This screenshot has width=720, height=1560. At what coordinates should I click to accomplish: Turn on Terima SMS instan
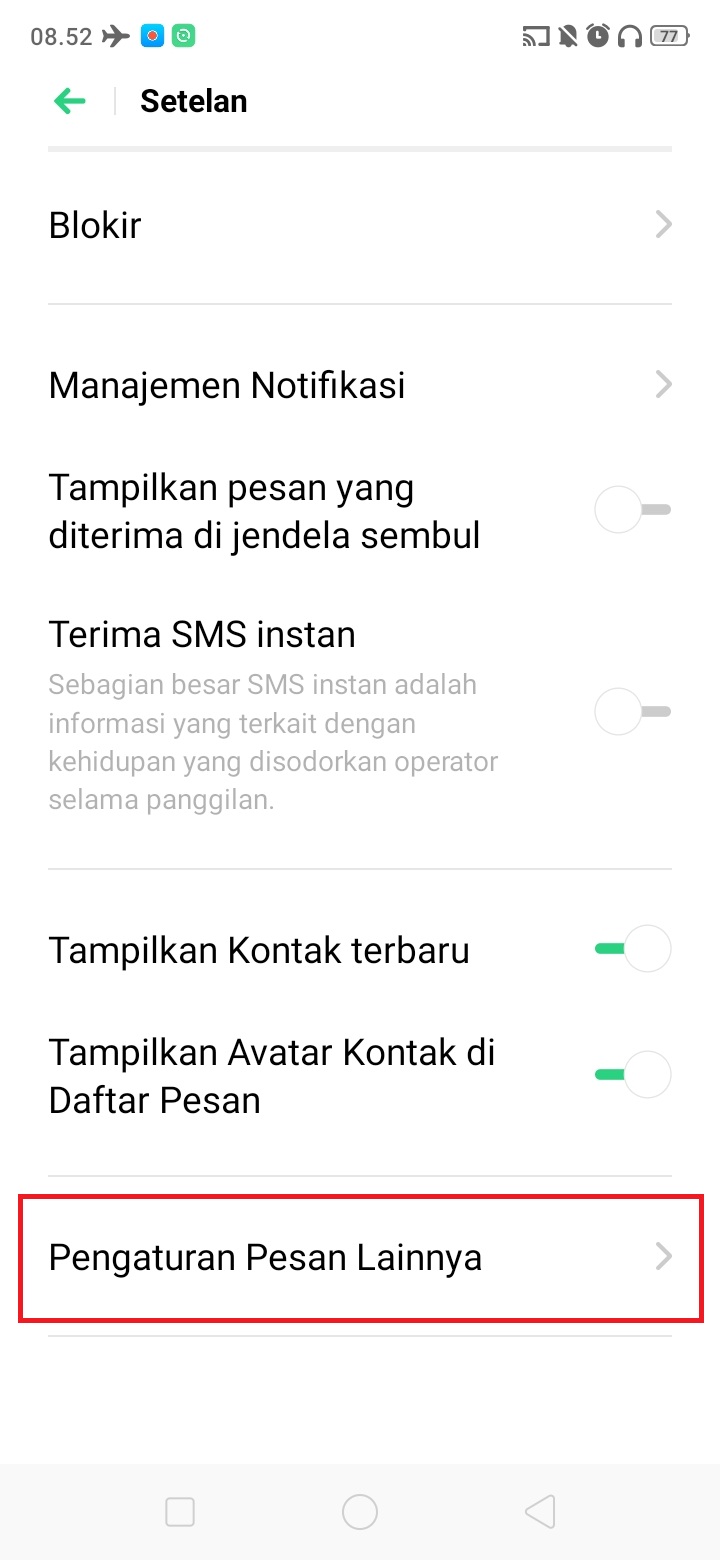point(632,712)
